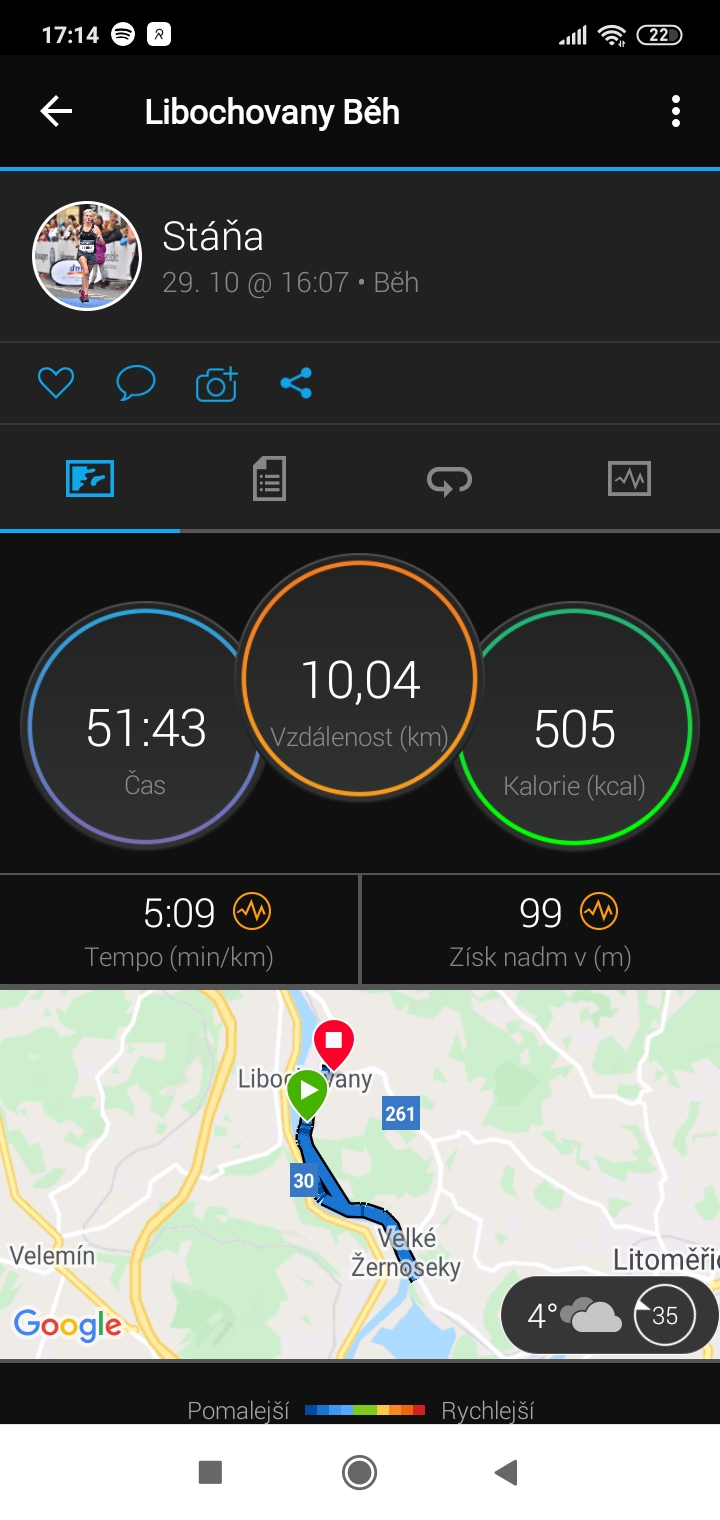
Task: Open Stáňa's profile picture
Action: point(87,256)
